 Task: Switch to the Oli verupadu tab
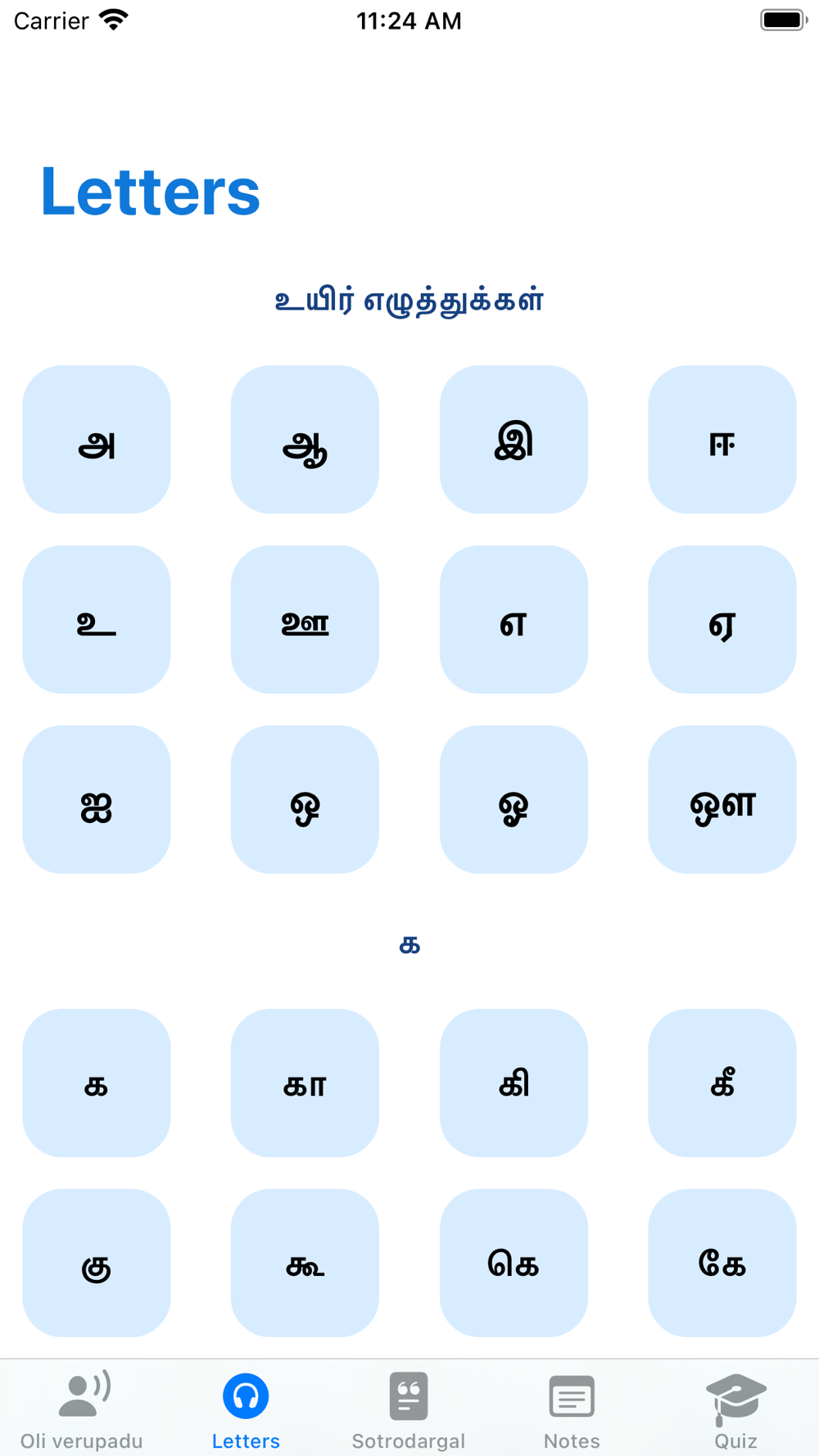tap(82, 1409)
